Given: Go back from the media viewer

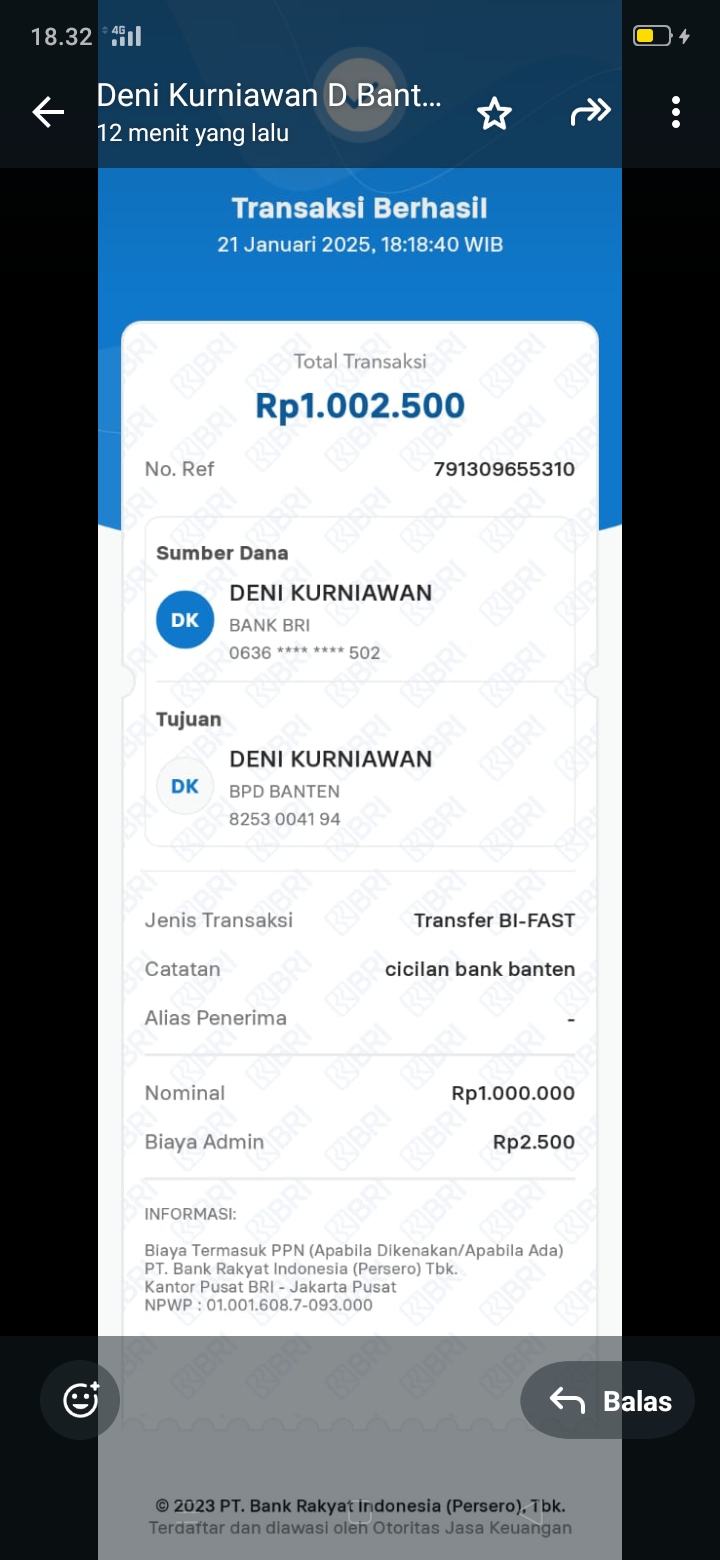Looking at the screenshot, I should [48, 113].
